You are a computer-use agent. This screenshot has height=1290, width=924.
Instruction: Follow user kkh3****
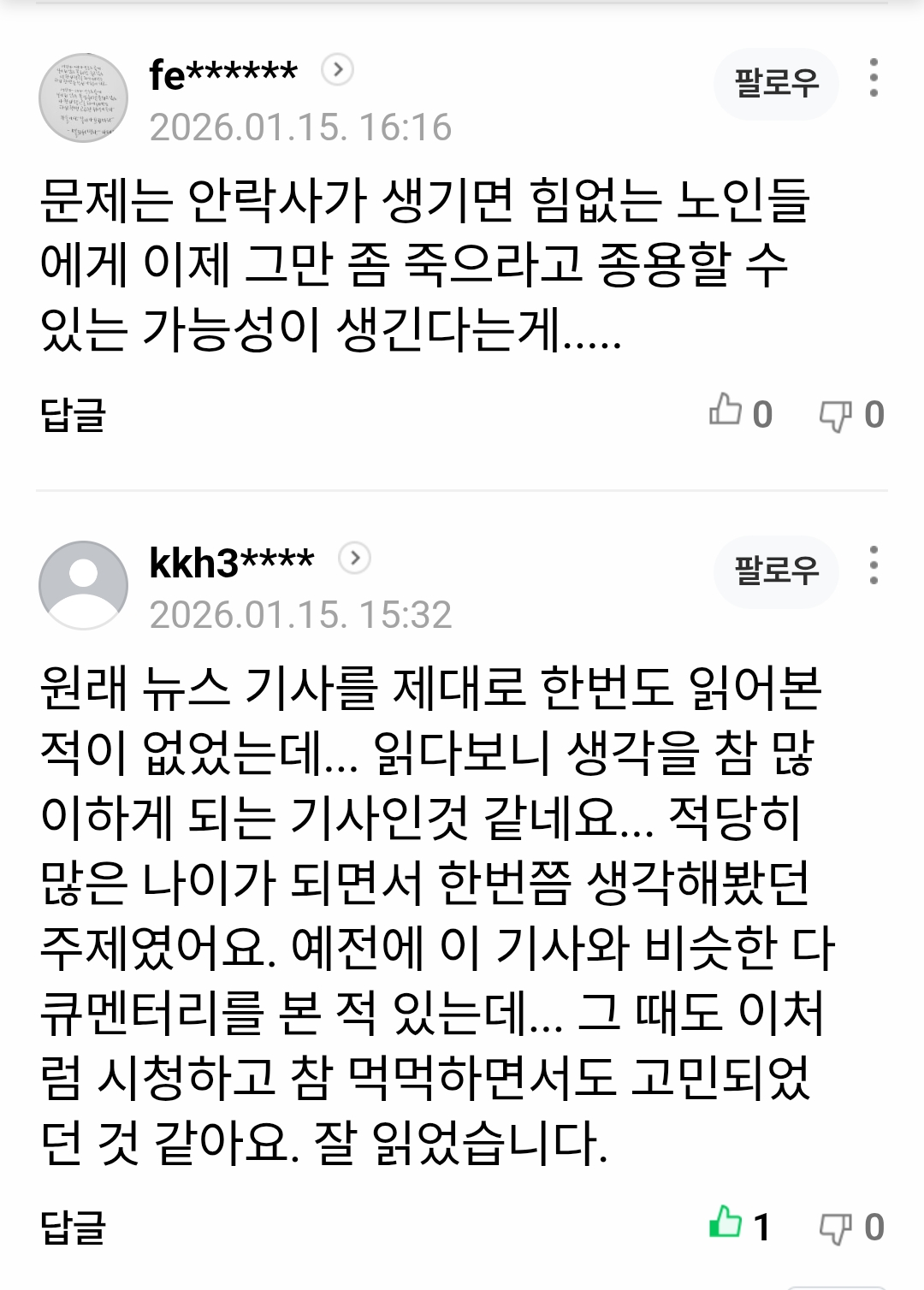776,571
